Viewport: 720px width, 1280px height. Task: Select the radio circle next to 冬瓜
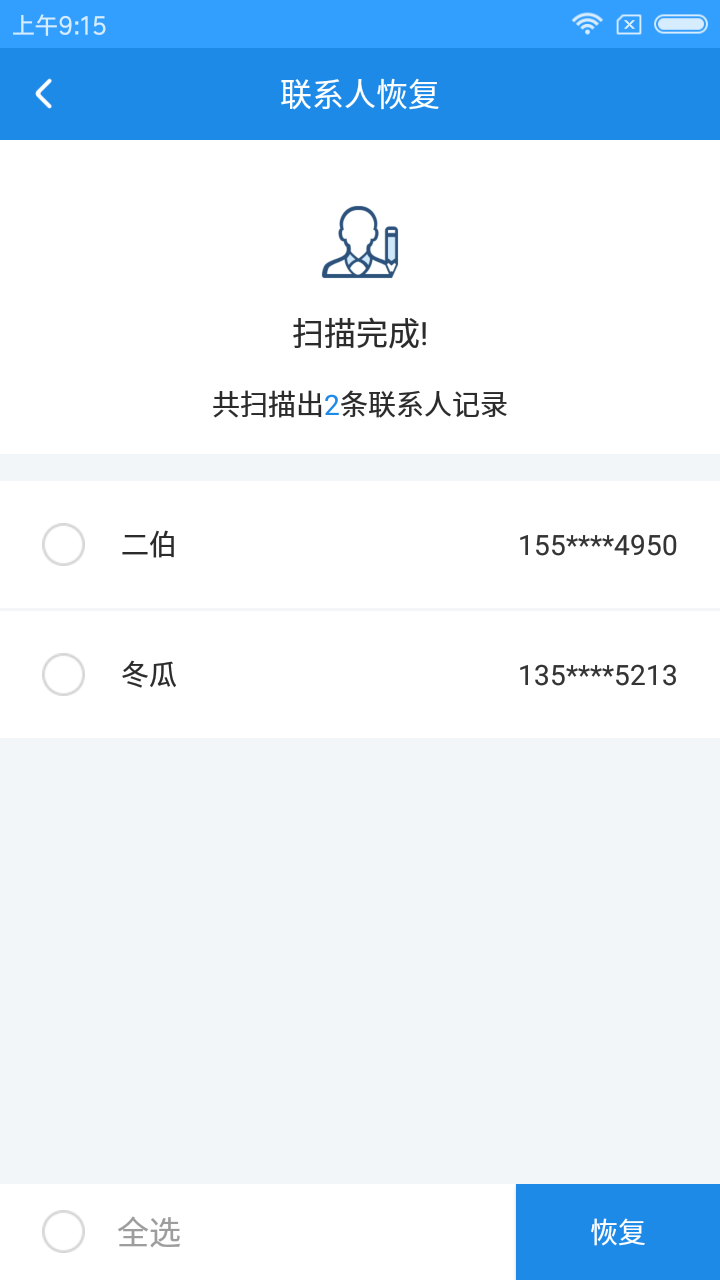click(63, 675)
